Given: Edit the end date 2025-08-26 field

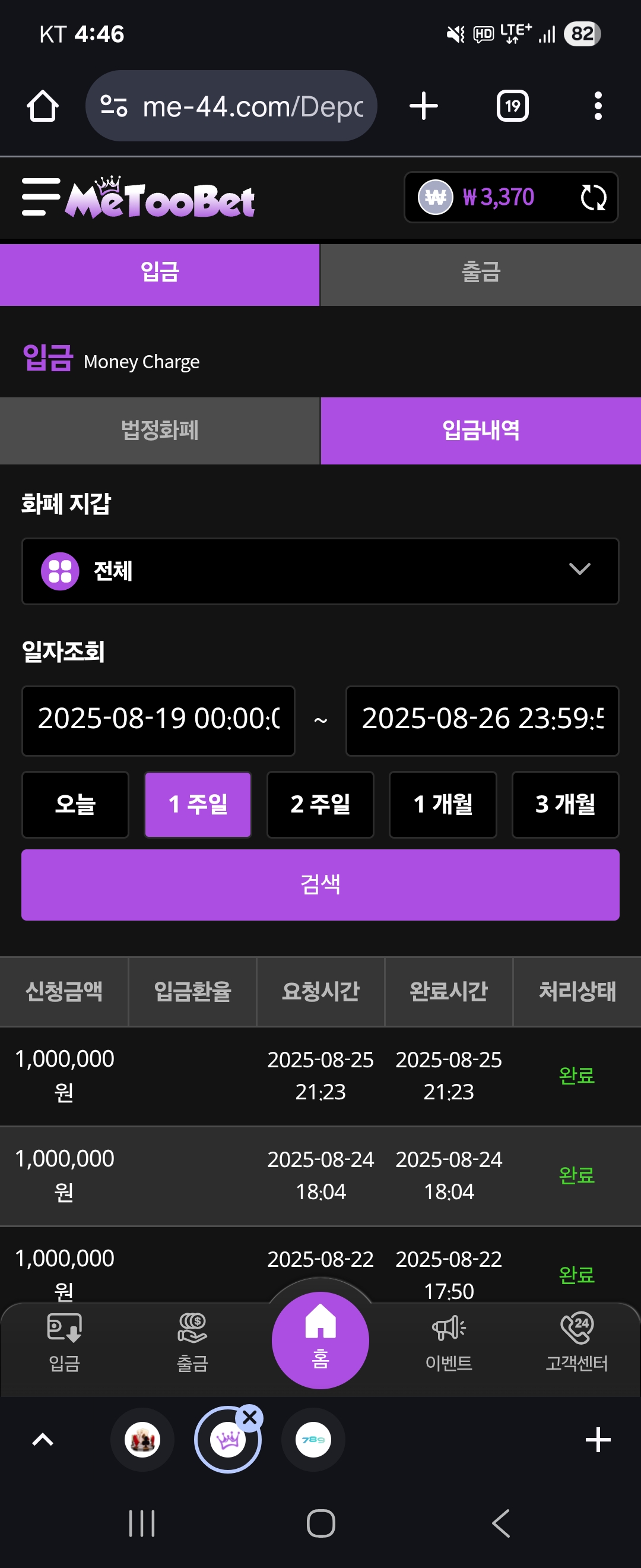Looking at the screenshot, I should click(482, 720).
